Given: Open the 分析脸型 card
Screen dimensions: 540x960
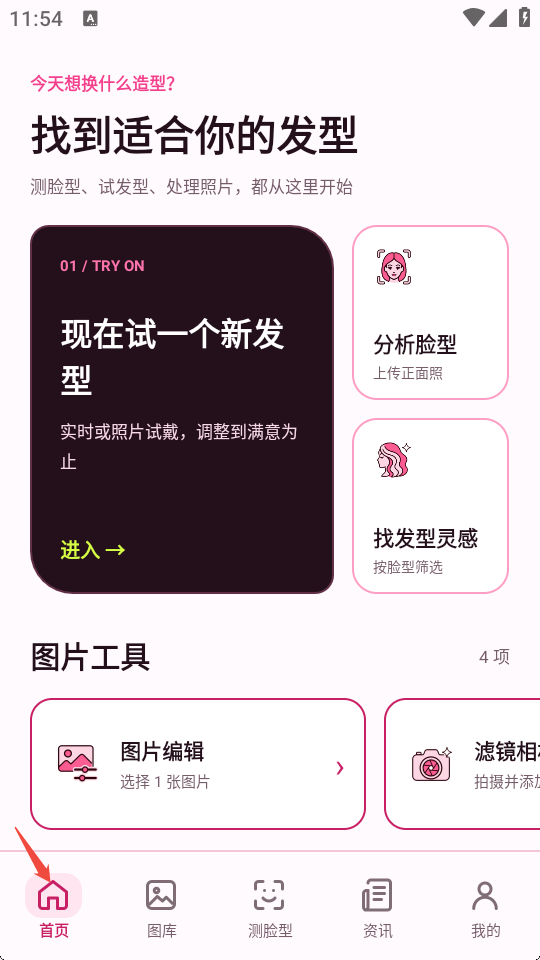Looking at the screenshot, I should (430, 312).
